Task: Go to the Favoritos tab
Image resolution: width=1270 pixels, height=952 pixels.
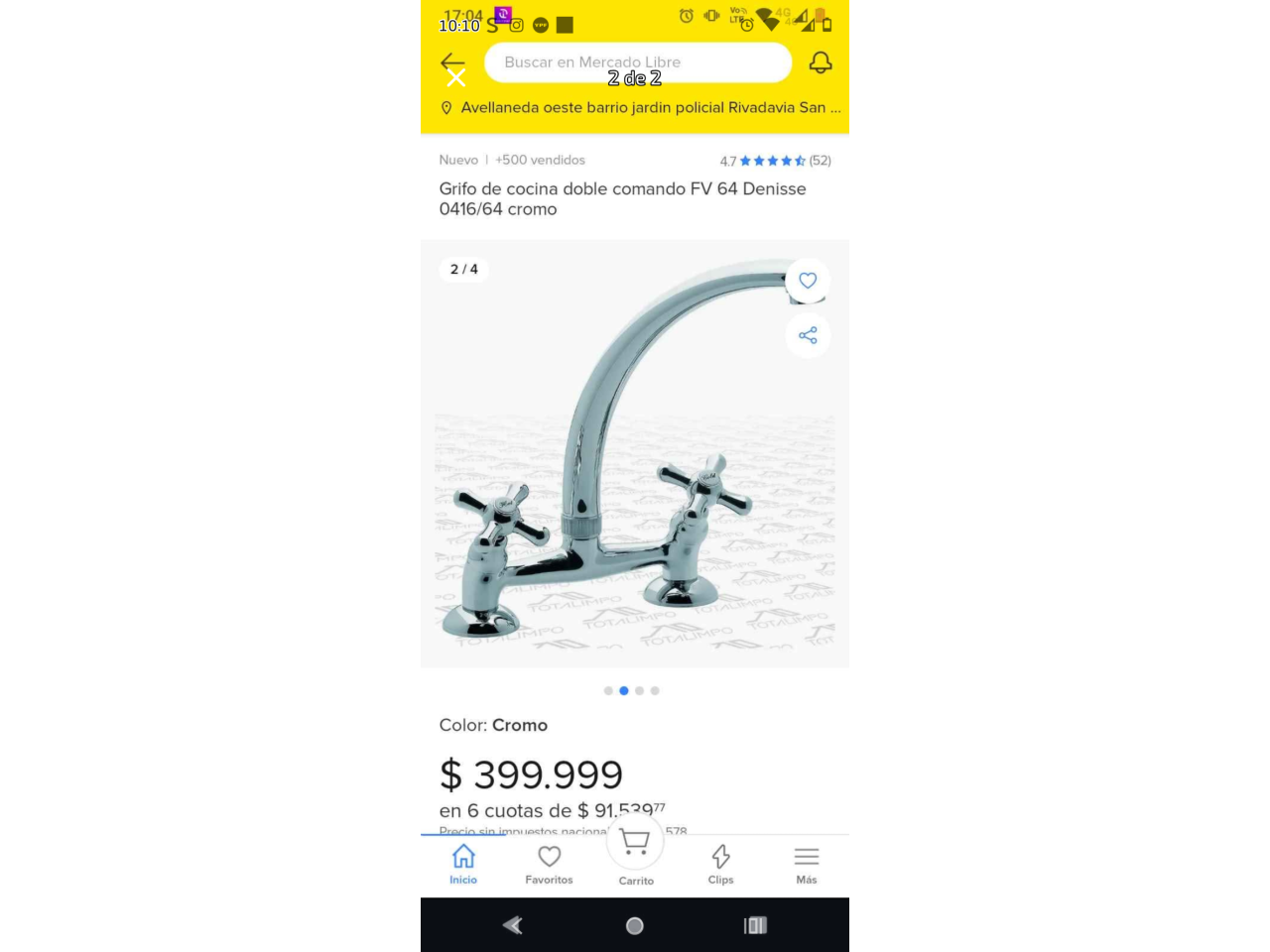Action: click(x=549, y=864)
